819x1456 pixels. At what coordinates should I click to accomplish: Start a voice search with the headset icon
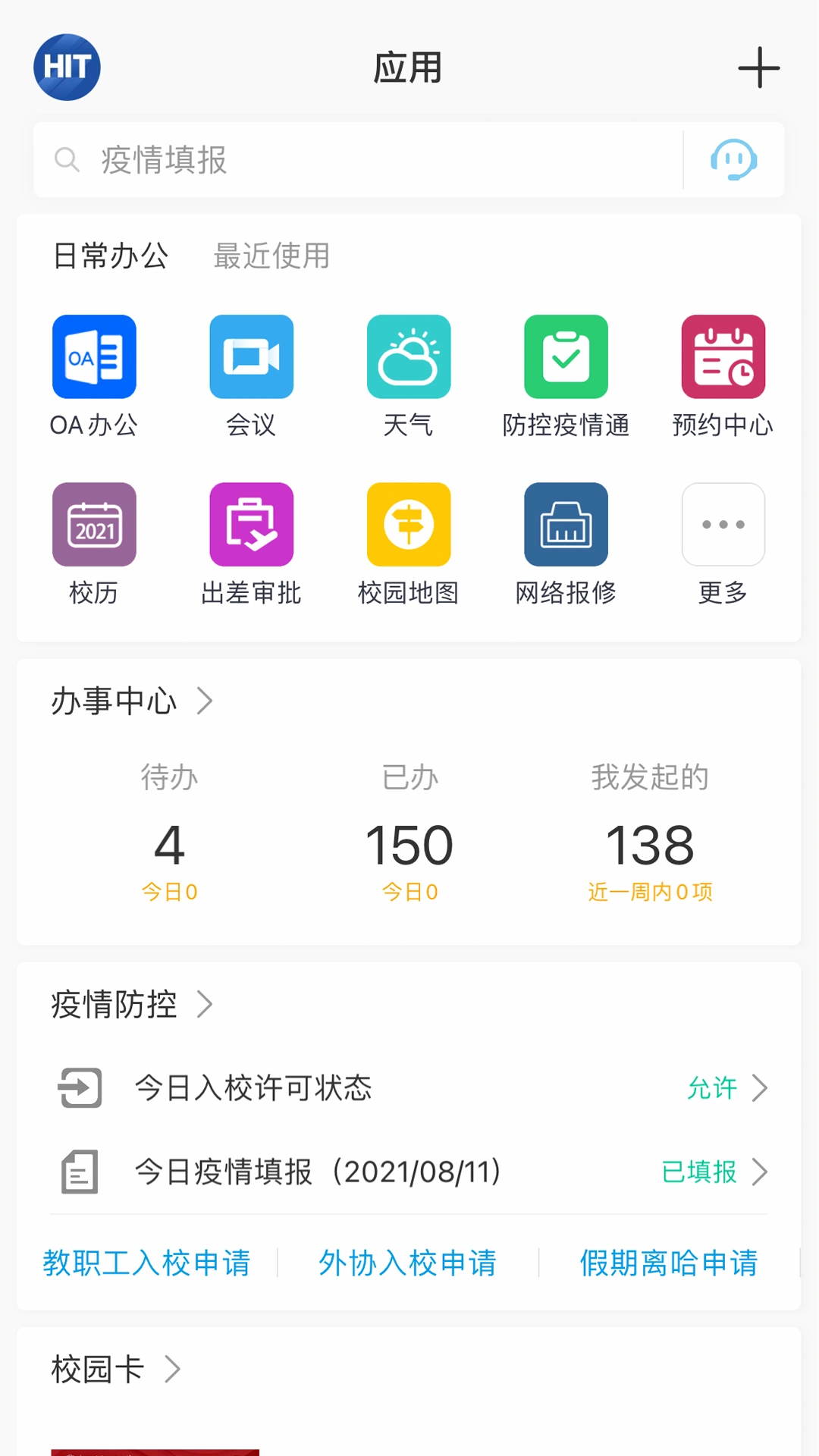click(x=732, y=159)
